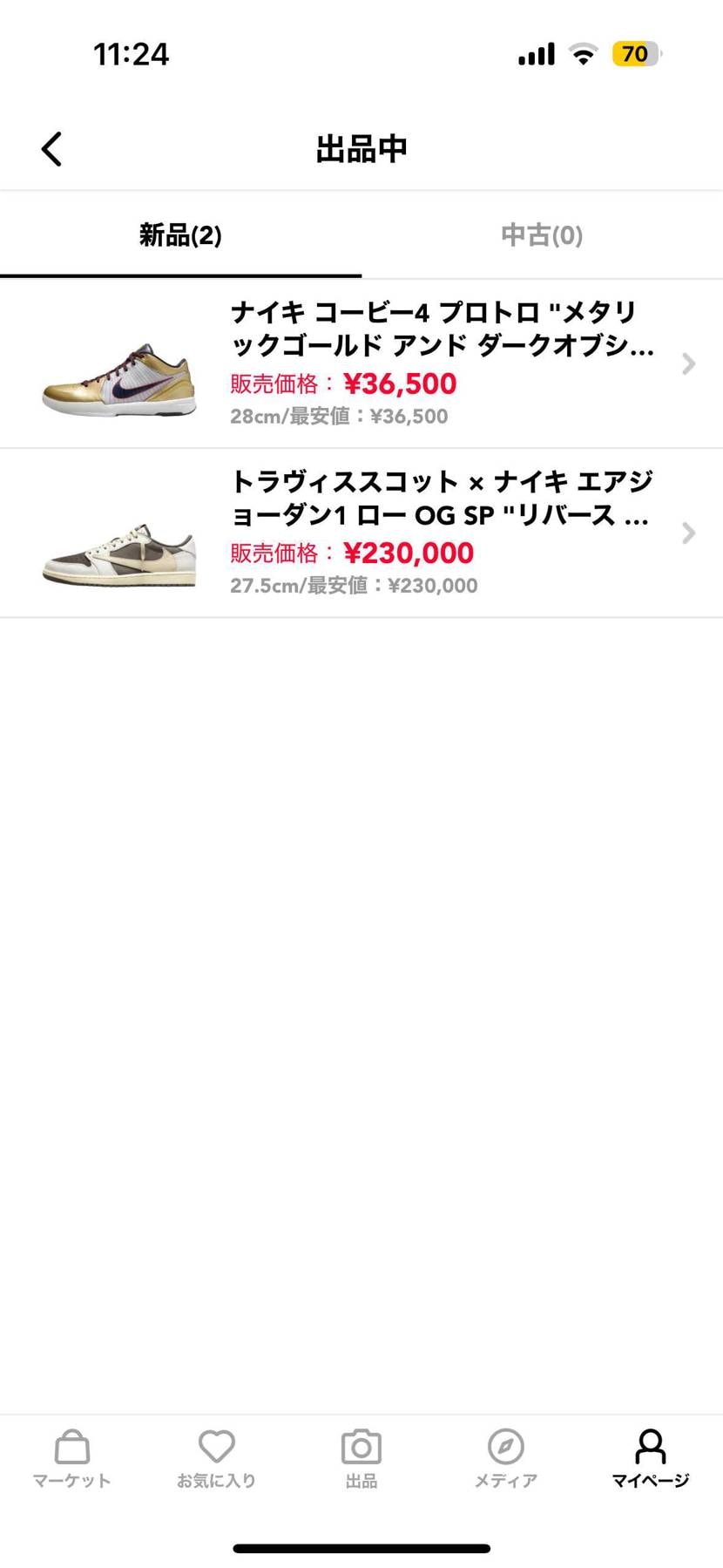Go back using the top-left arrow
The height and width of the screenshot is (1568, 723).
(52, 149)
